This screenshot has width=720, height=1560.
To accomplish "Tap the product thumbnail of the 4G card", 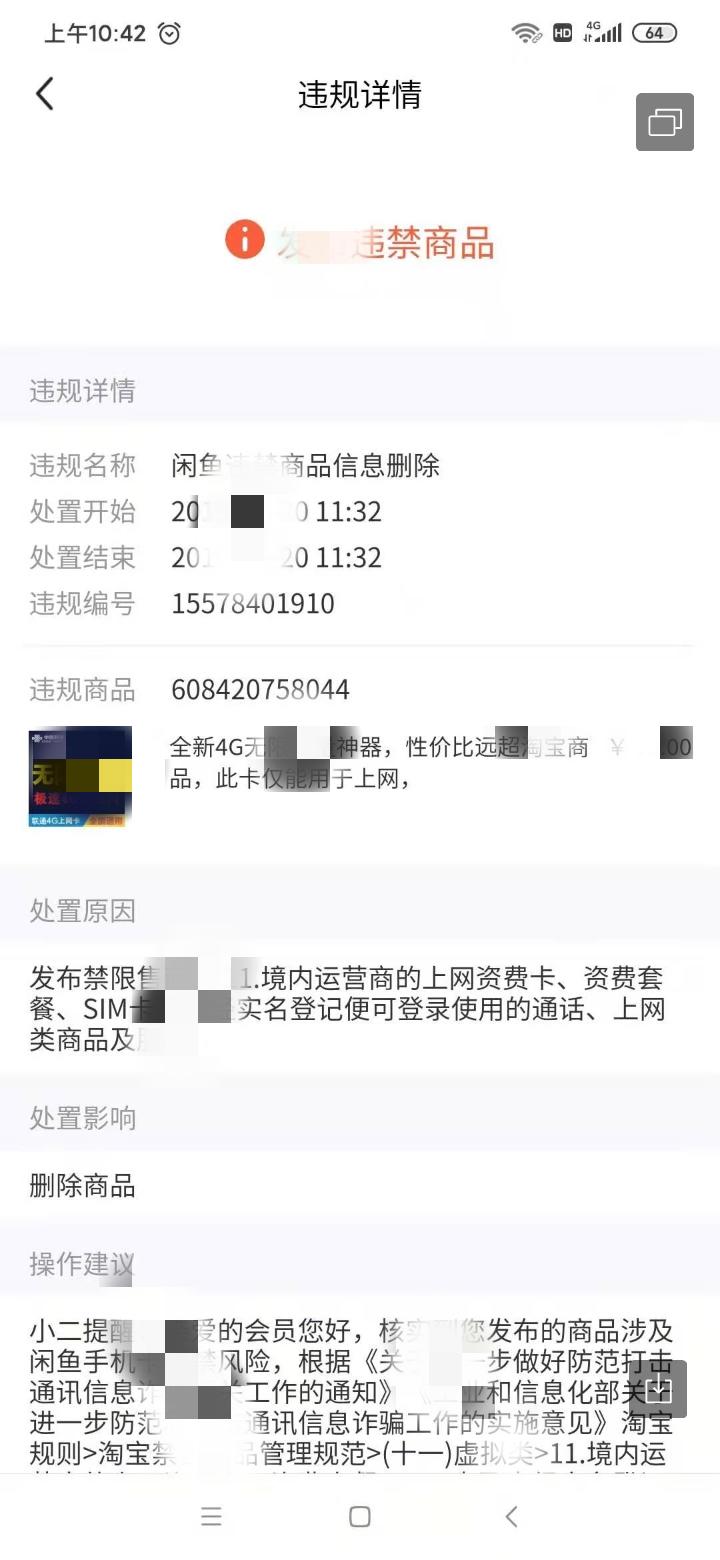I will 79,777.
